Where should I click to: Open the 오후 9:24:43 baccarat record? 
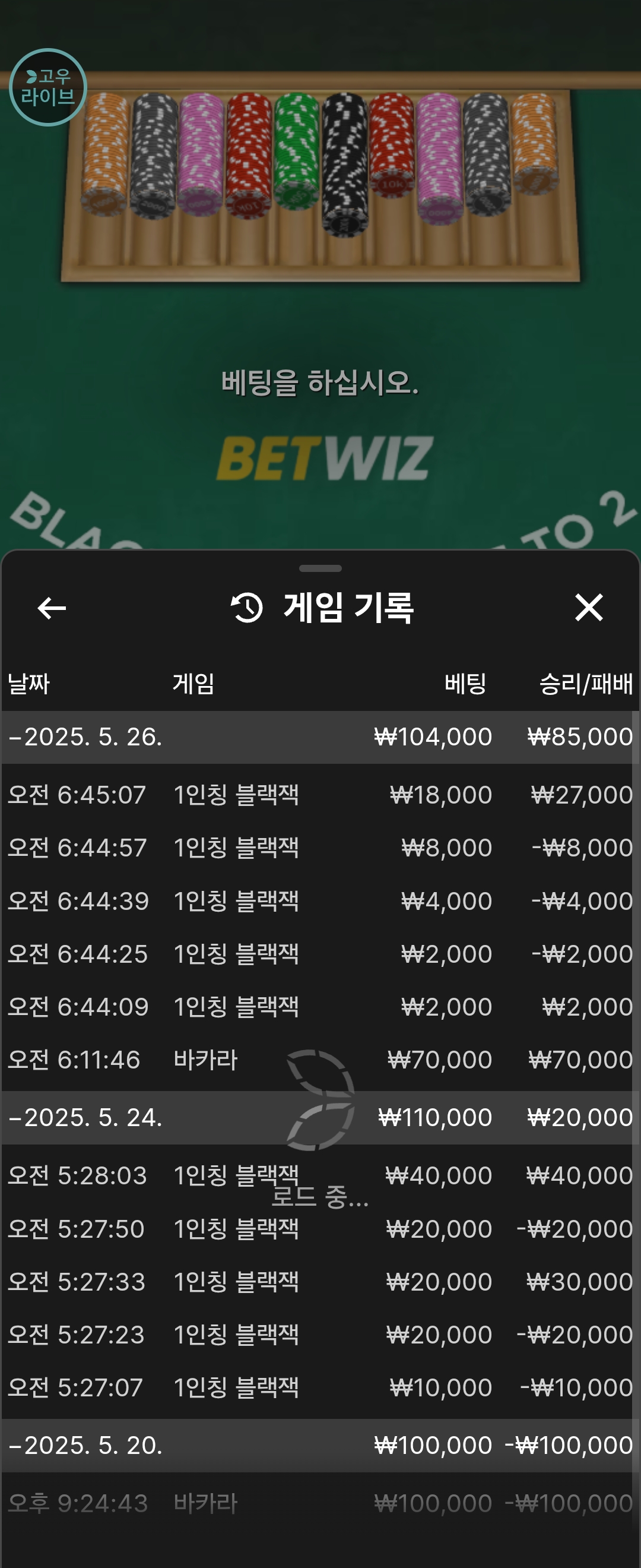320,1503
